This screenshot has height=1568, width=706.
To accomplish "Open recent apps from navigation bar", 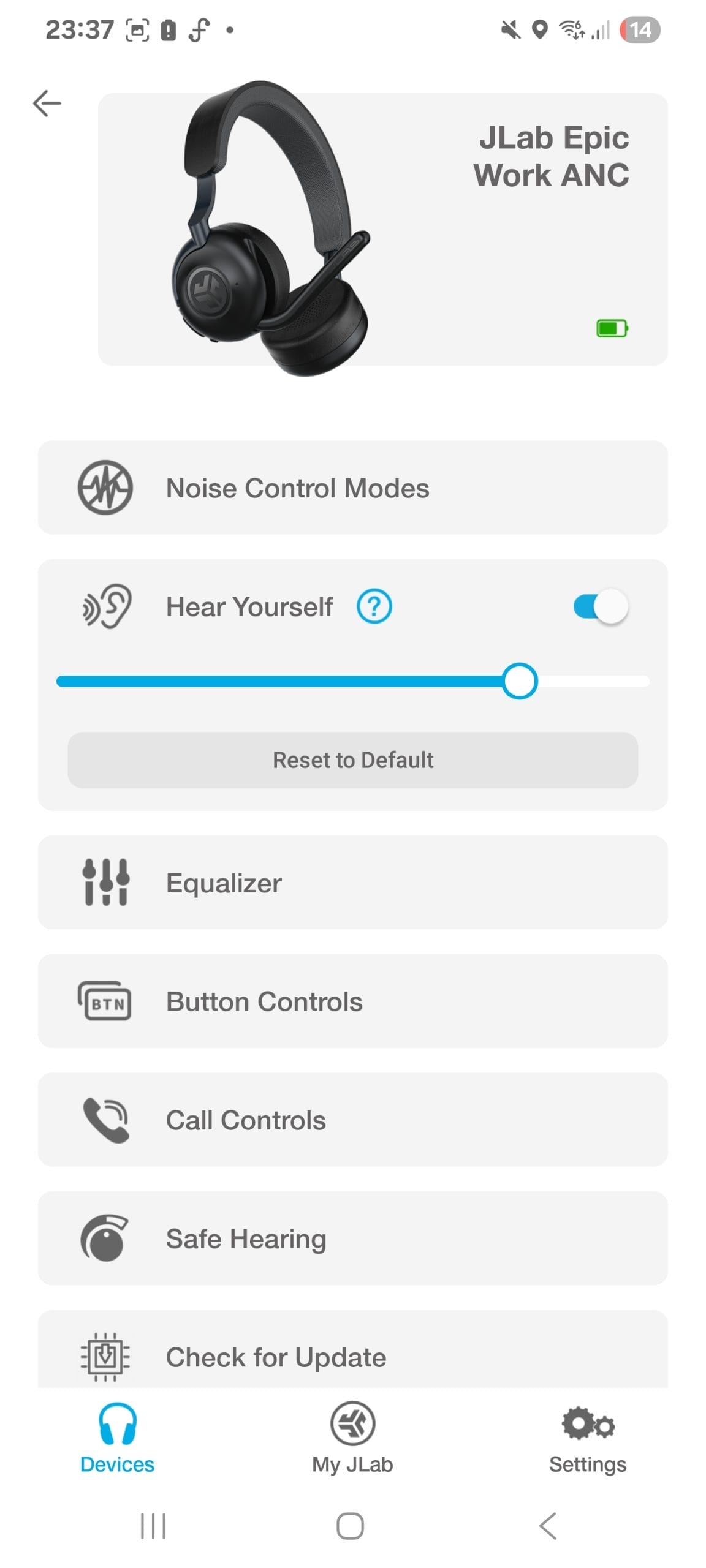I will [x=153, y=1526].
